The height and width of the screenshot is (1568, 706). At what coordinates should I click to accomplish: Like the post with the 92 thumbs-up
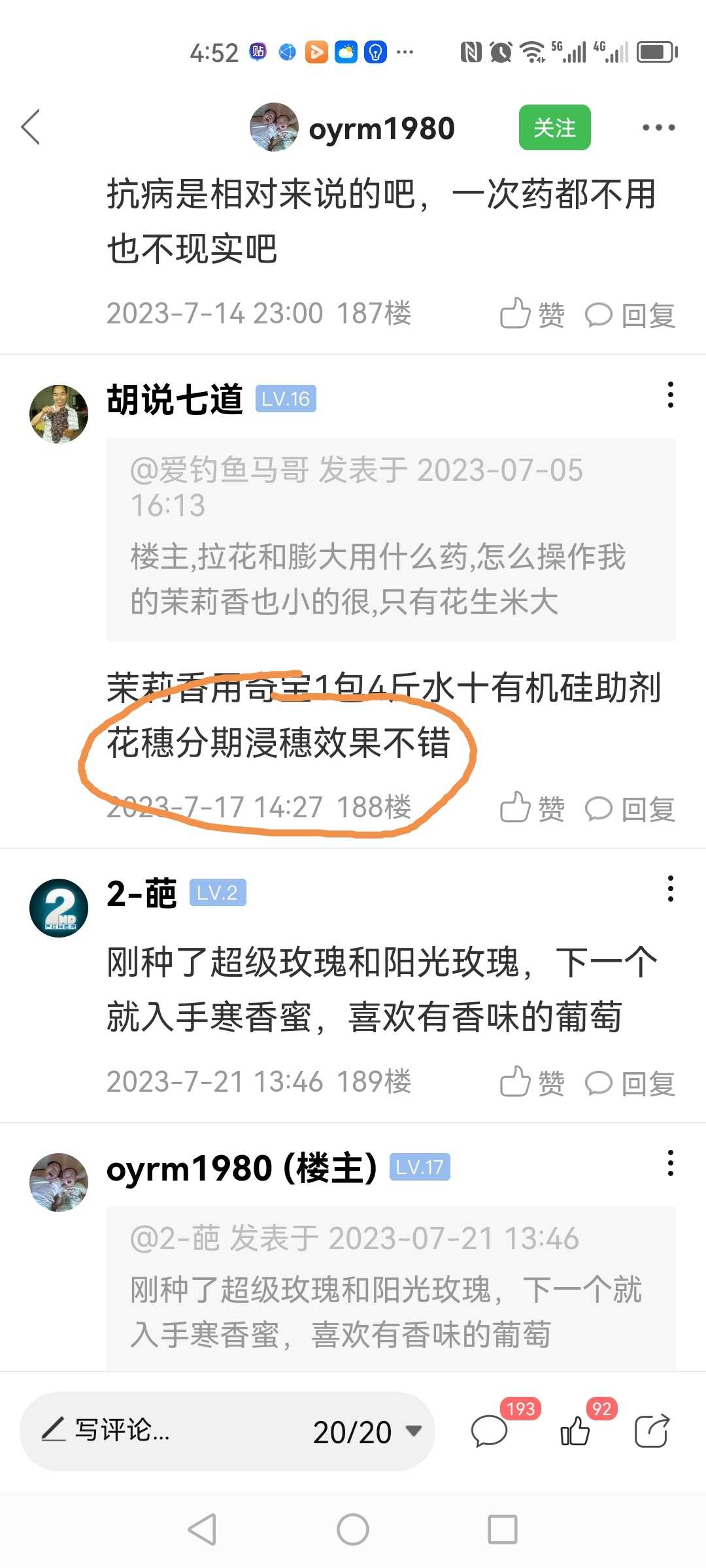(575, 1431)
